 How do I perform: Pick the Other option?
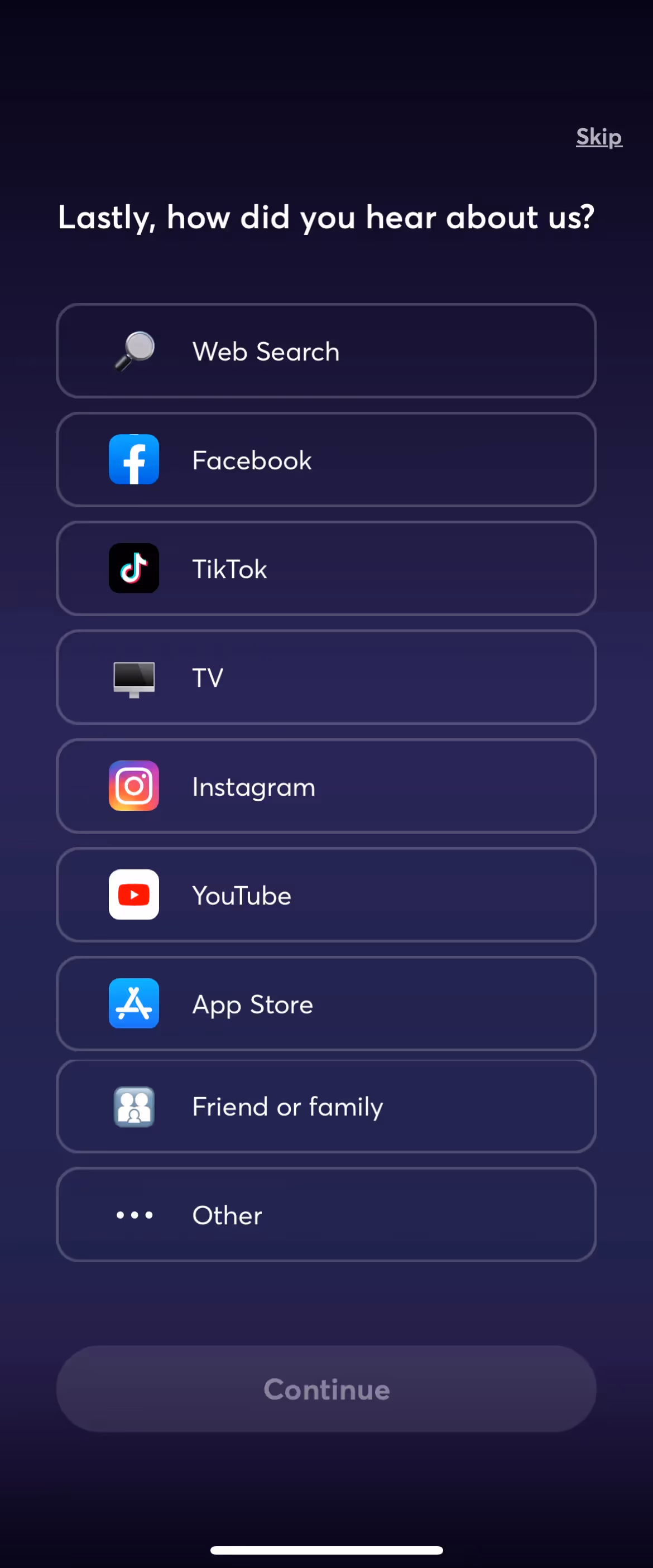click(x=326, y=1214)
